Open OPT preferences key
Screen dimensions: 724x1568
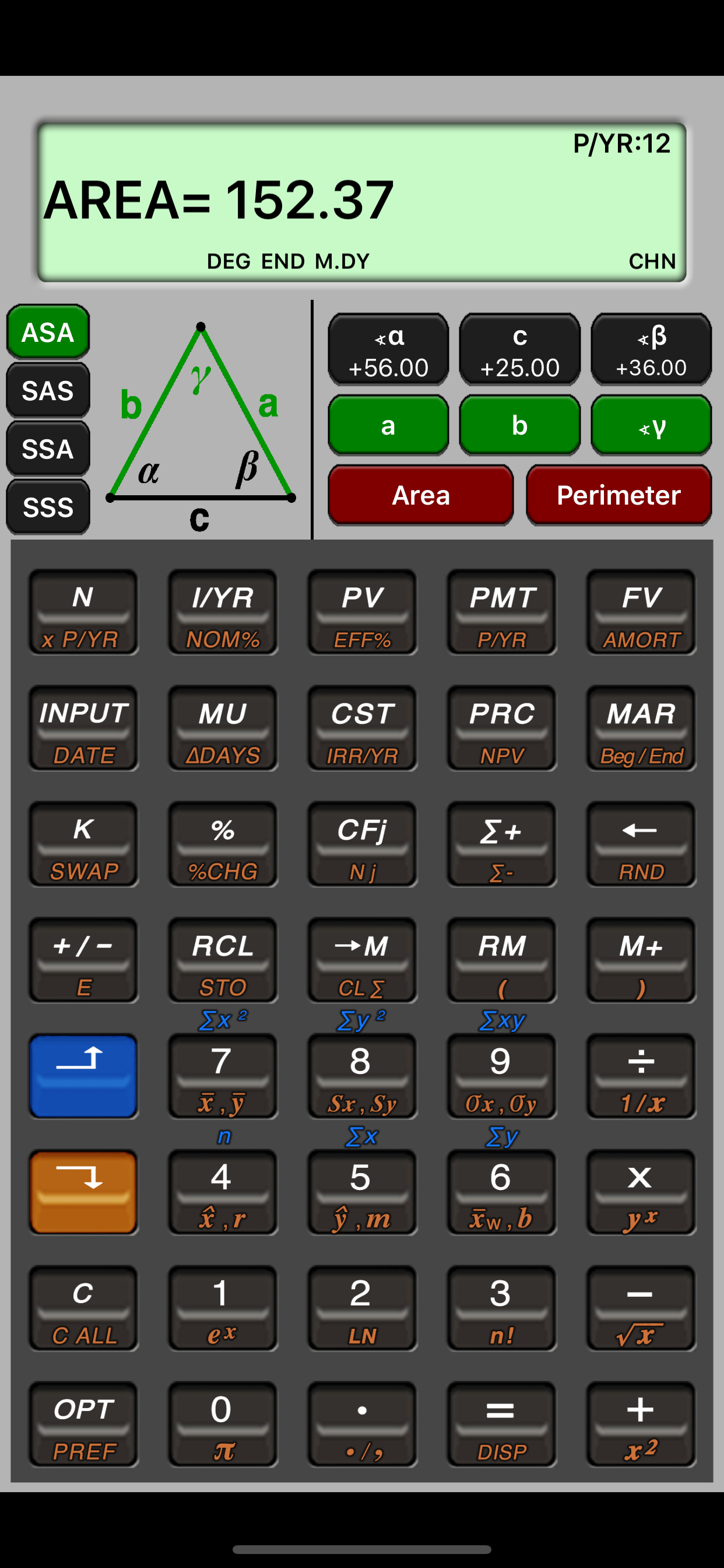83,1424
